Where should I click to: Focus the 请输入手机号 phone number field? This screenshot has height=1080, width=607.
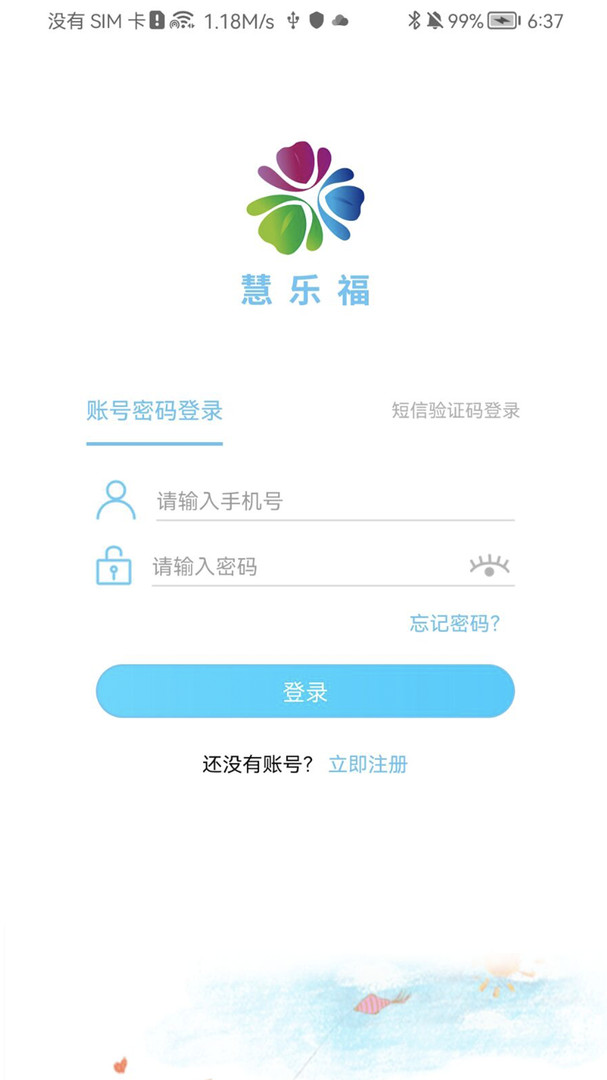pyautogui.click(x=334, y=501)
